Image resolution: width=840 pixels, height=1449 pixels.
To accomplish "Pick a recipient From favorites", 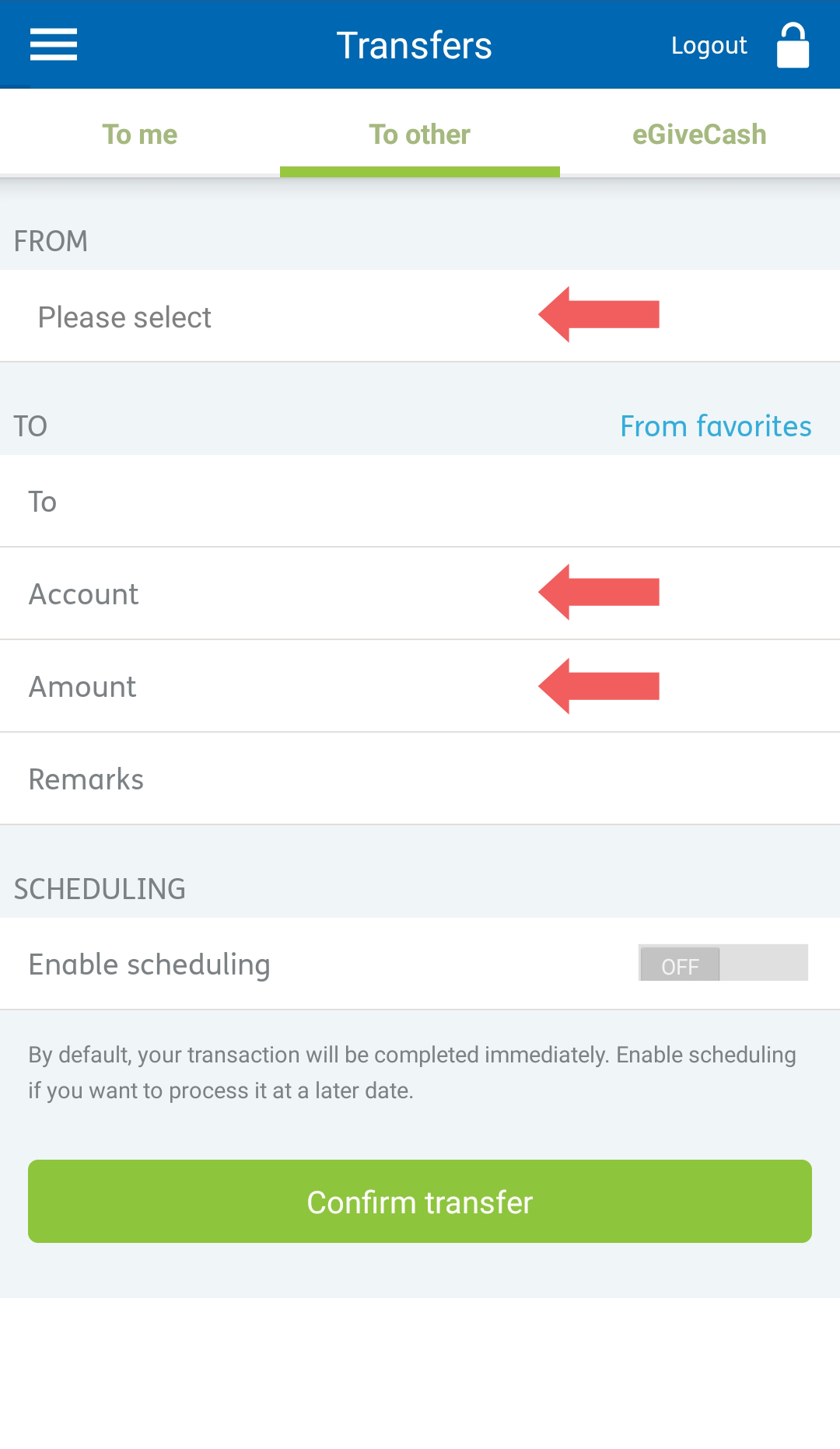I will [x=716, y=426].
